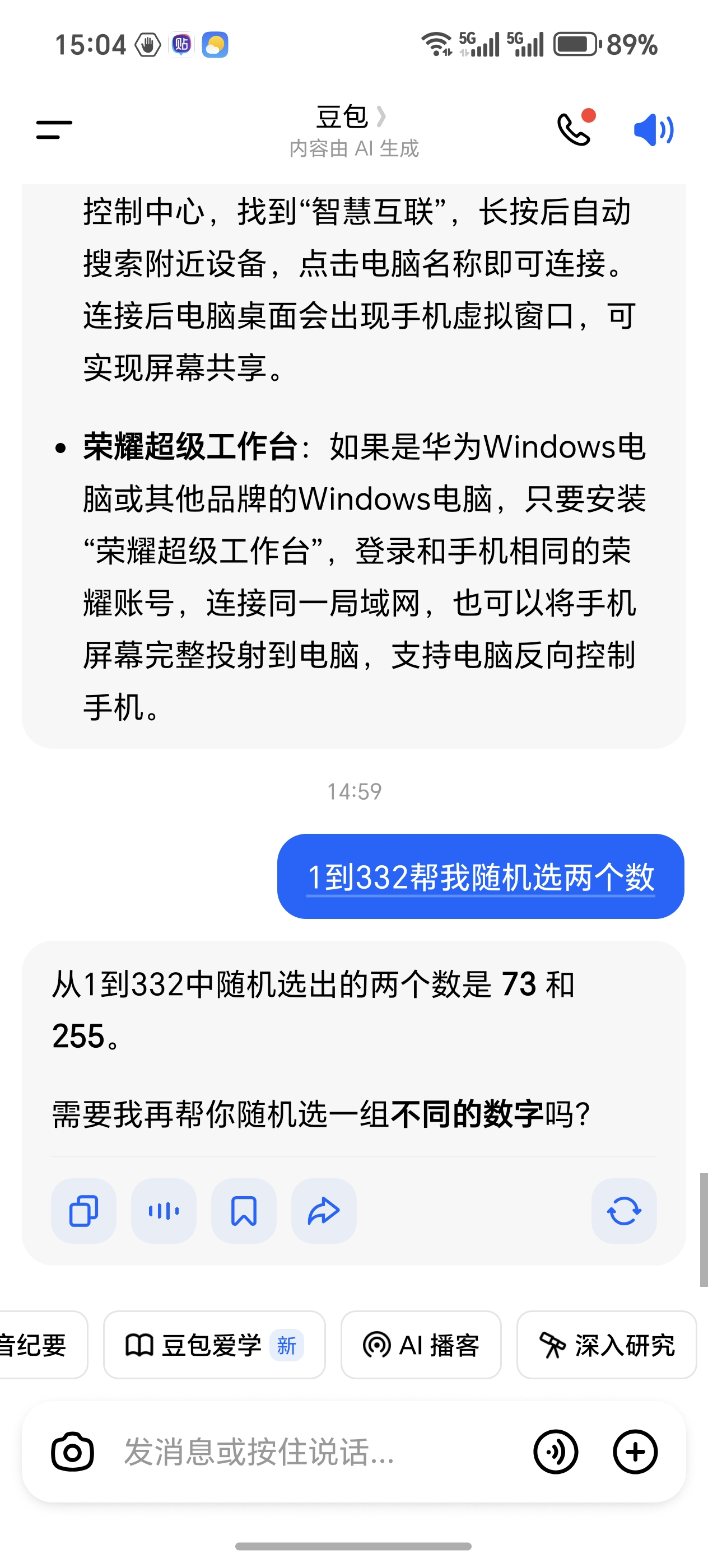This screenshot has width=708, height=1568.
Task: Bookmark the 73 and 255 reply
Action: click(244, 1211)
